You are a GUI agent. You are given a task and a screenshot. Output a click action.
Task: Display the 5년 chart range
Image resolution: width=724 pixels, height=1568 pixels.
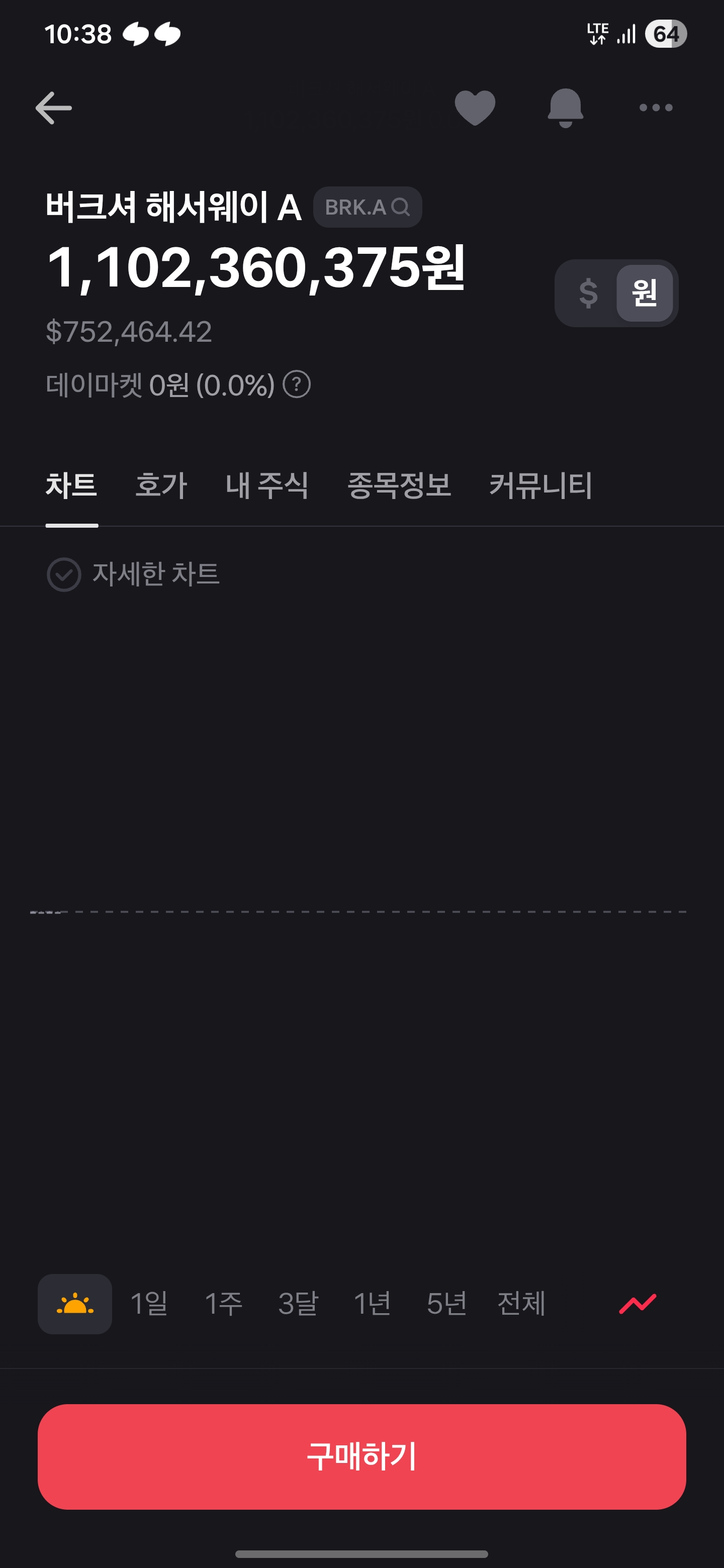[x=446, y=1304]
